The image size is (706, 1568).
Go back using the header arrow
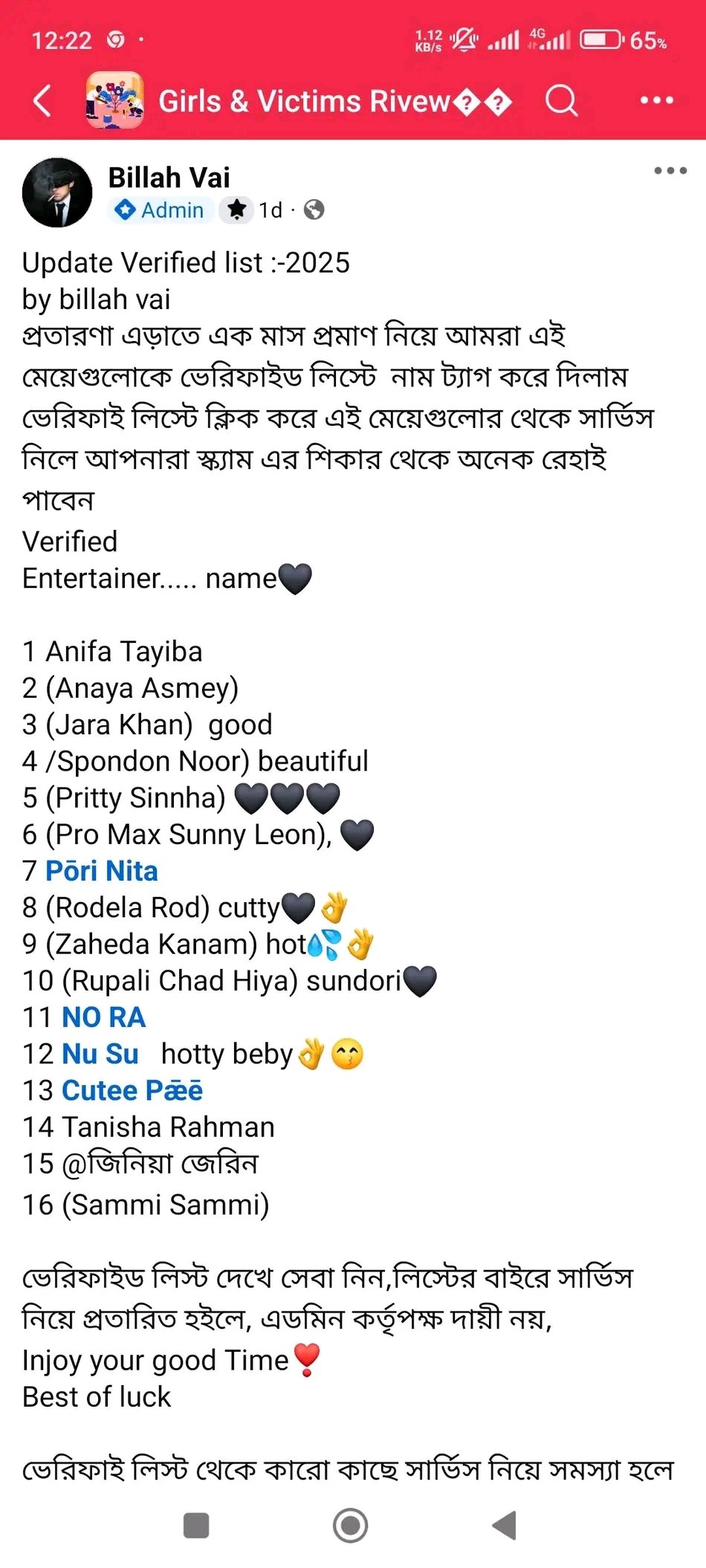[x=42, y=100]
